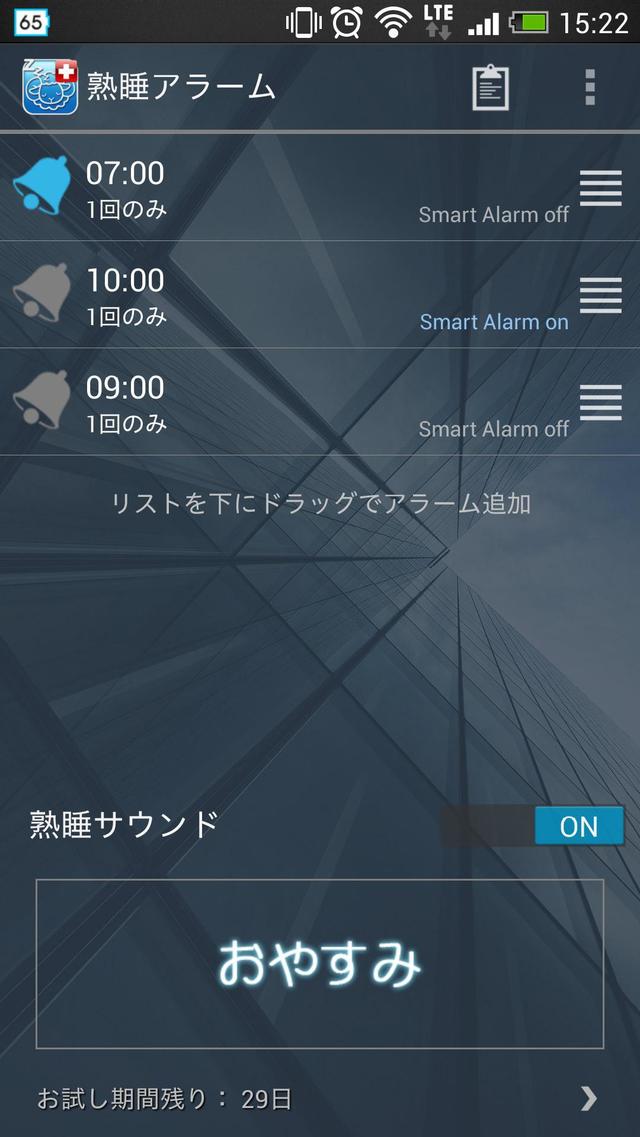Open the overflow menu
The image size is (640, 1137).
point(590,88)
